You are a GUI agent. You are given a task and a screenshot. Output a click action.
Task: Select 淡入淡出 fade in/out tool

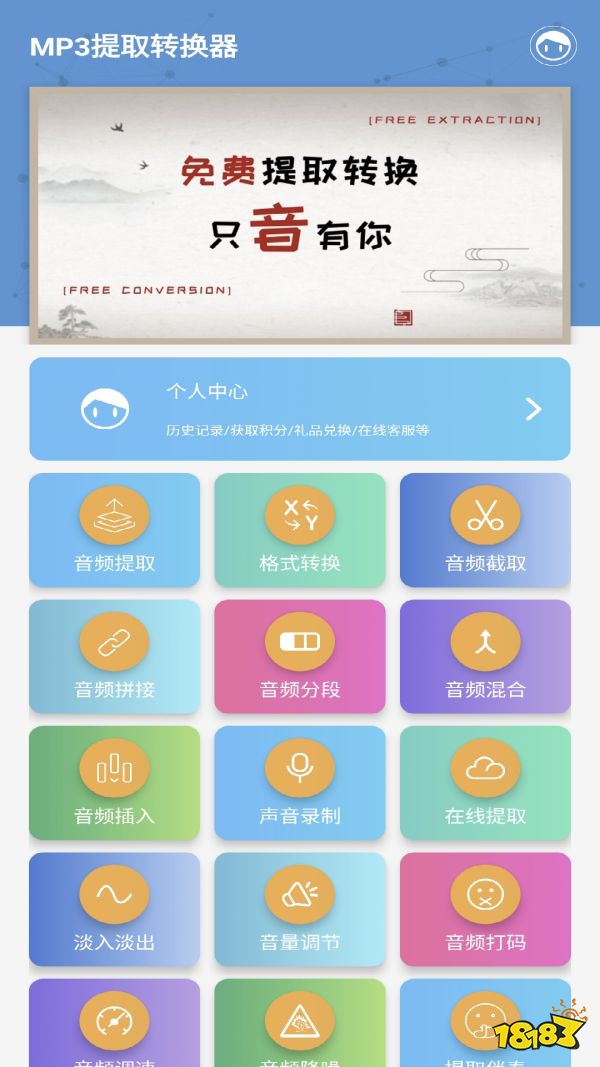pyautogui.click(x=114, y=908)
